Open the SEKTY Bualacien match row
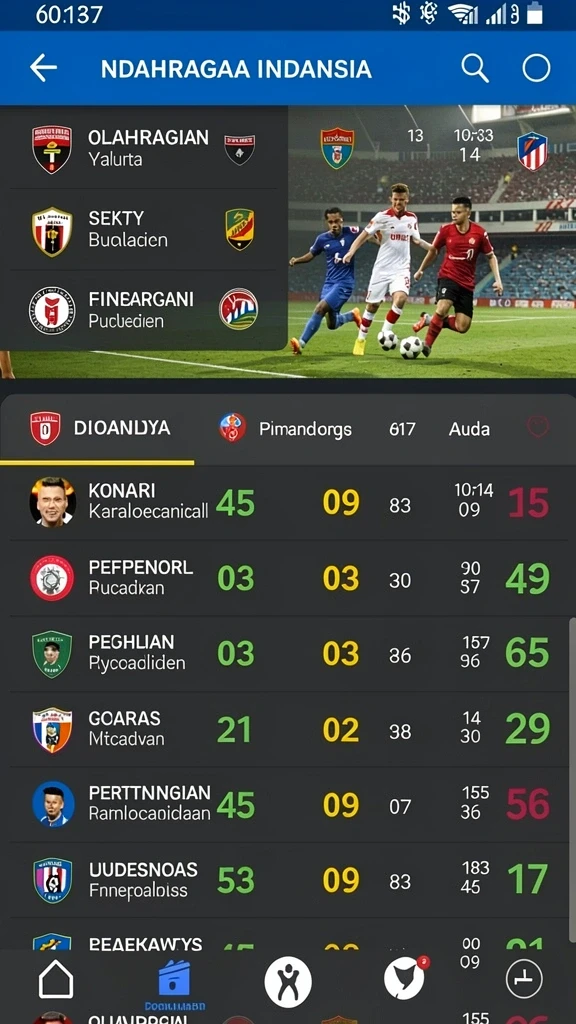 pyautogui.click(x=144, y=229)
